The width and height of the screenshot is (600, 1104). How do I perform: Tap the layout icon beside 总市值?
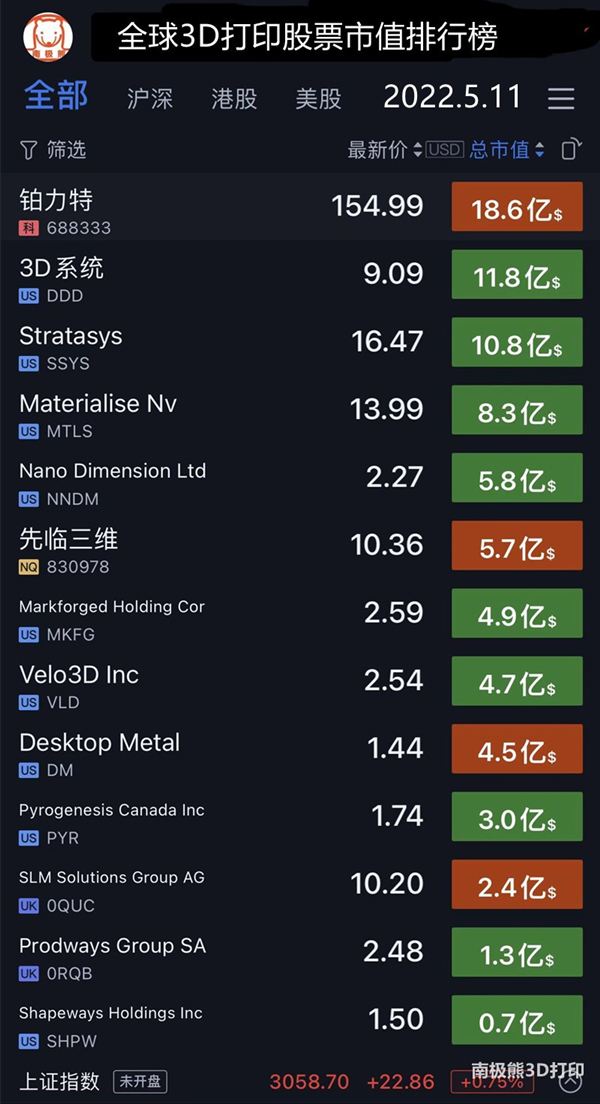[570, 150]
